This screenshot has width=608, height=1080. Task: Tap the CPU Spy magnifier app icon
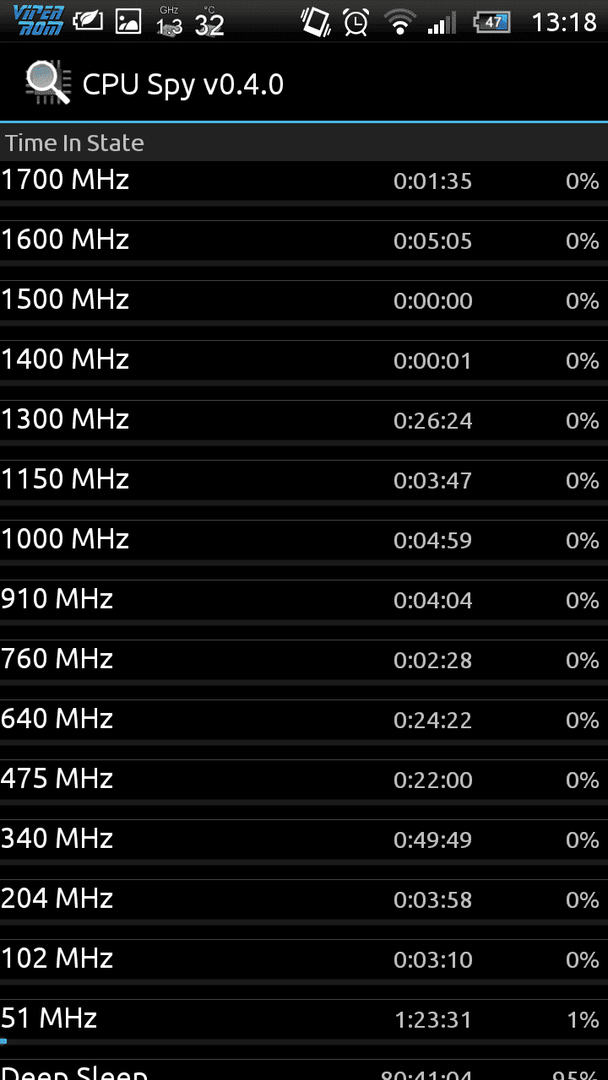(48, 84)
